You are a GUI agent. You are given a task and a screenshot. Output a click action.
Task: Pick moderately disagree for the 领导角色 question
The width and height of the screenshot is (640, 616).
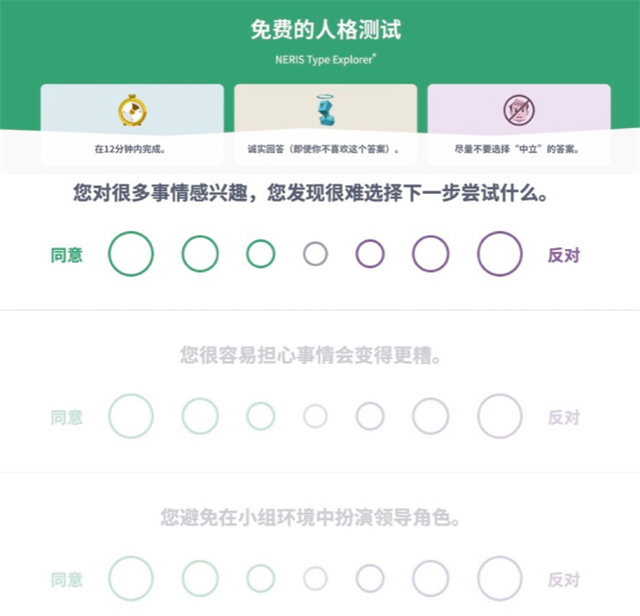431,578
